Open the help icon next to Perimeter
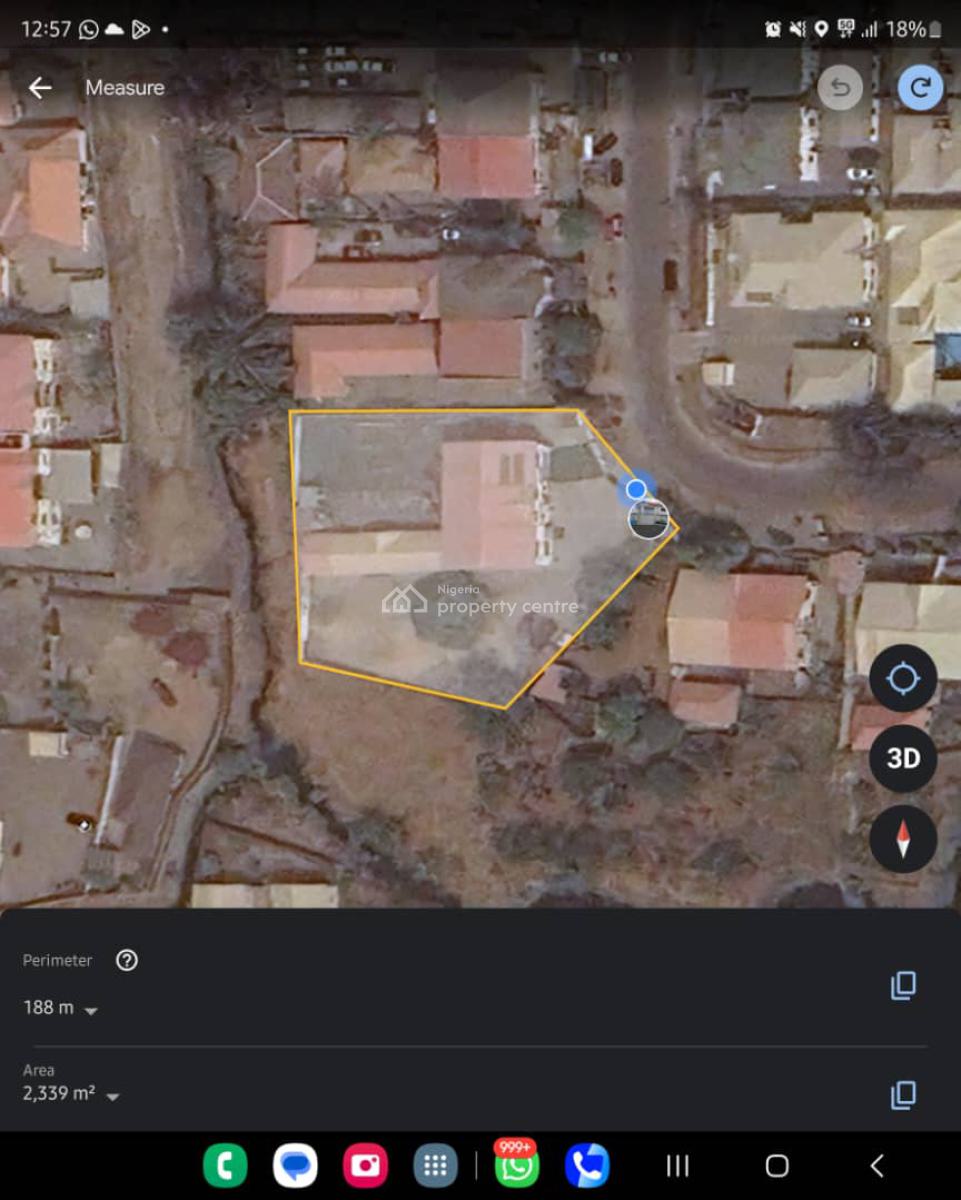 [127, 961]
